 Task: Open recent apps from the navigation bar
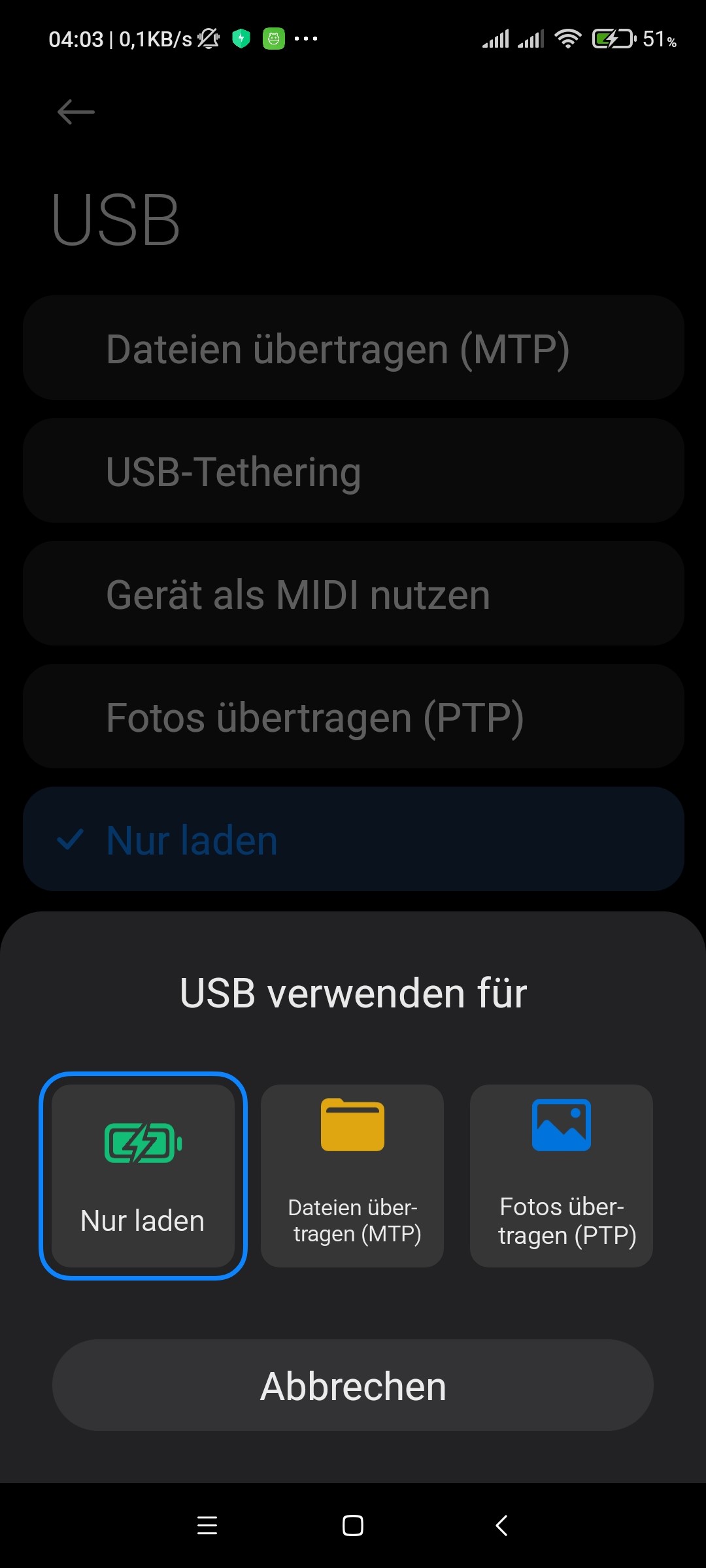[x=207, y=1526]
